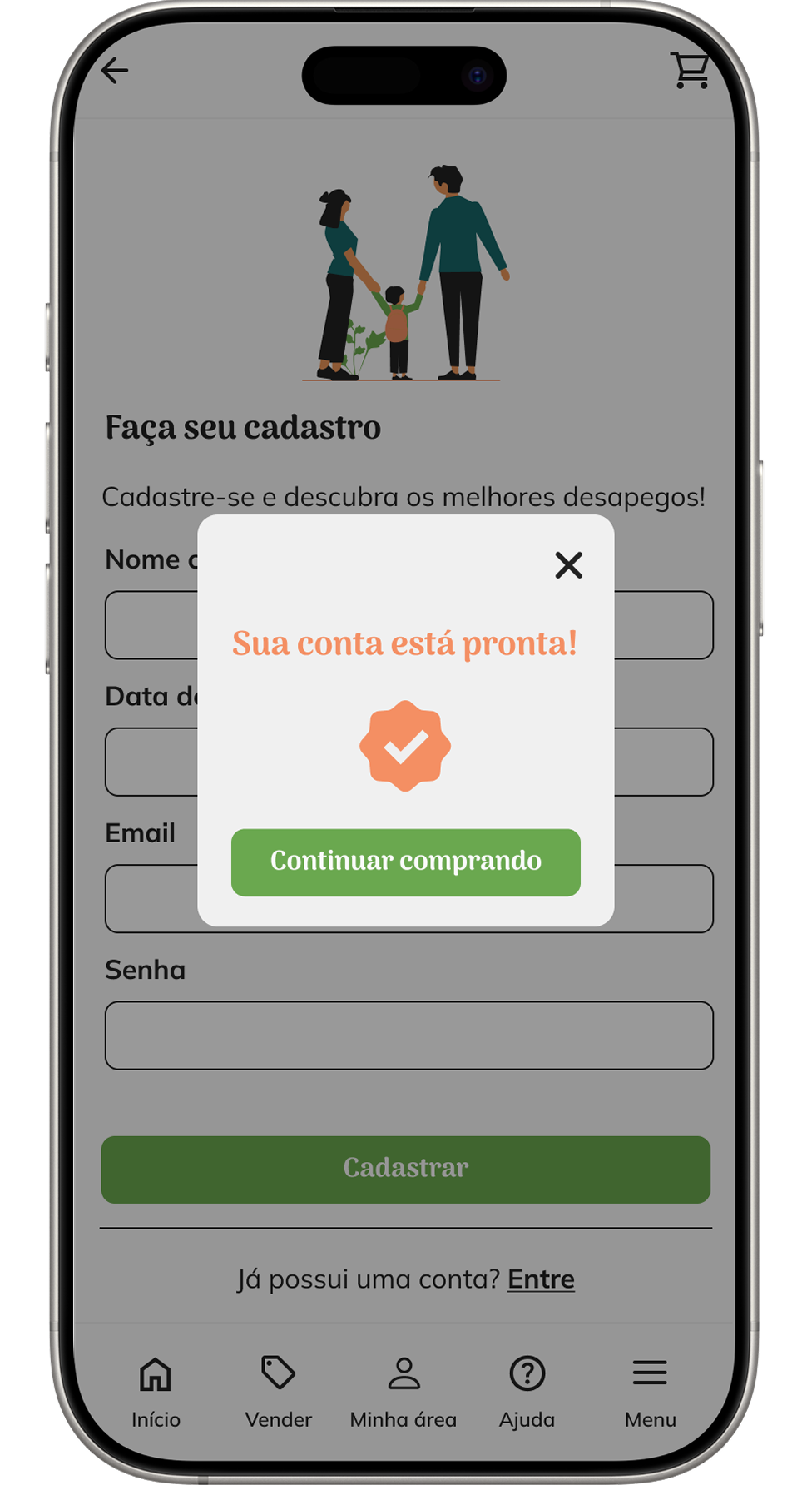Viewport: 812px width, 1485px height.
Task: Go back with the arrow icon
Action: click(115, 71)
